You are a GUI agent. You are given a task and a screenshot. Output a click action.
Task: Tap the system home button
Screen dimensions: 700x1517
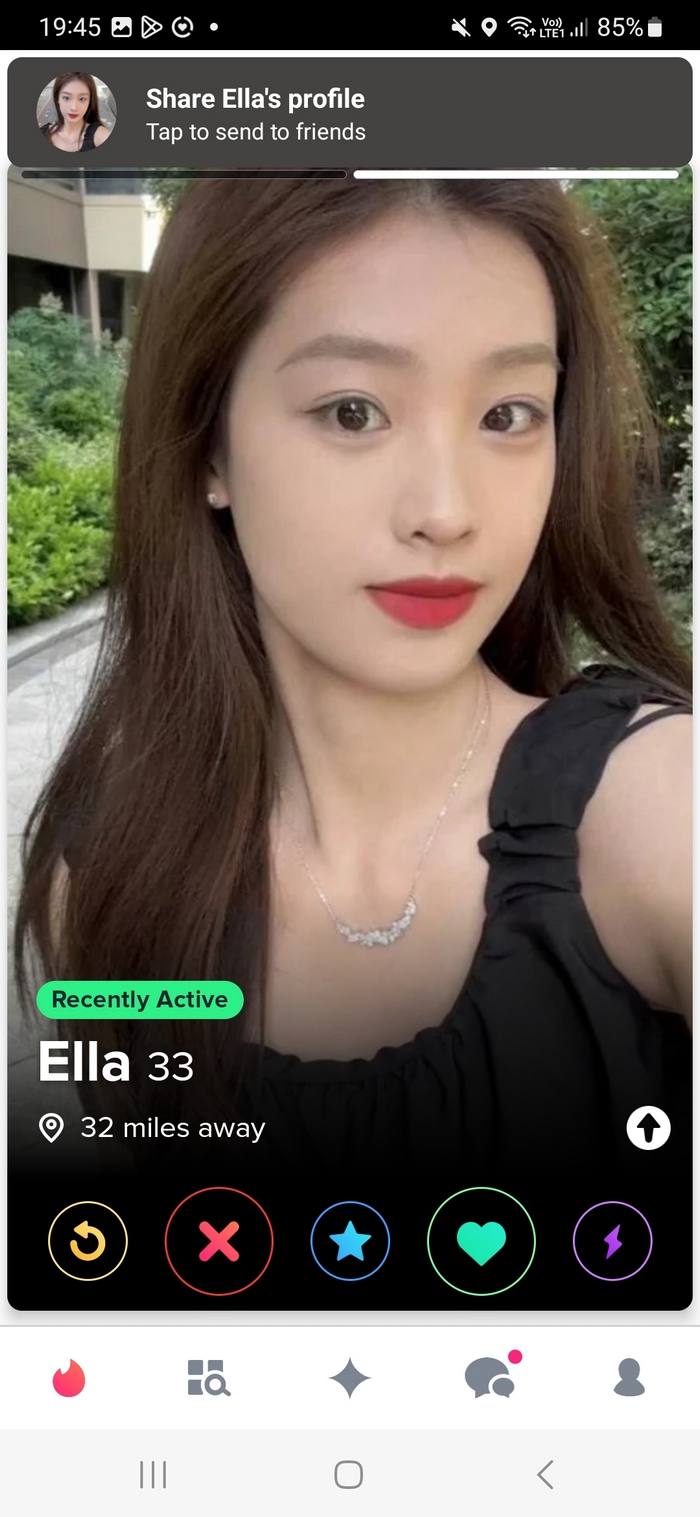click(x=349, y=1474)
